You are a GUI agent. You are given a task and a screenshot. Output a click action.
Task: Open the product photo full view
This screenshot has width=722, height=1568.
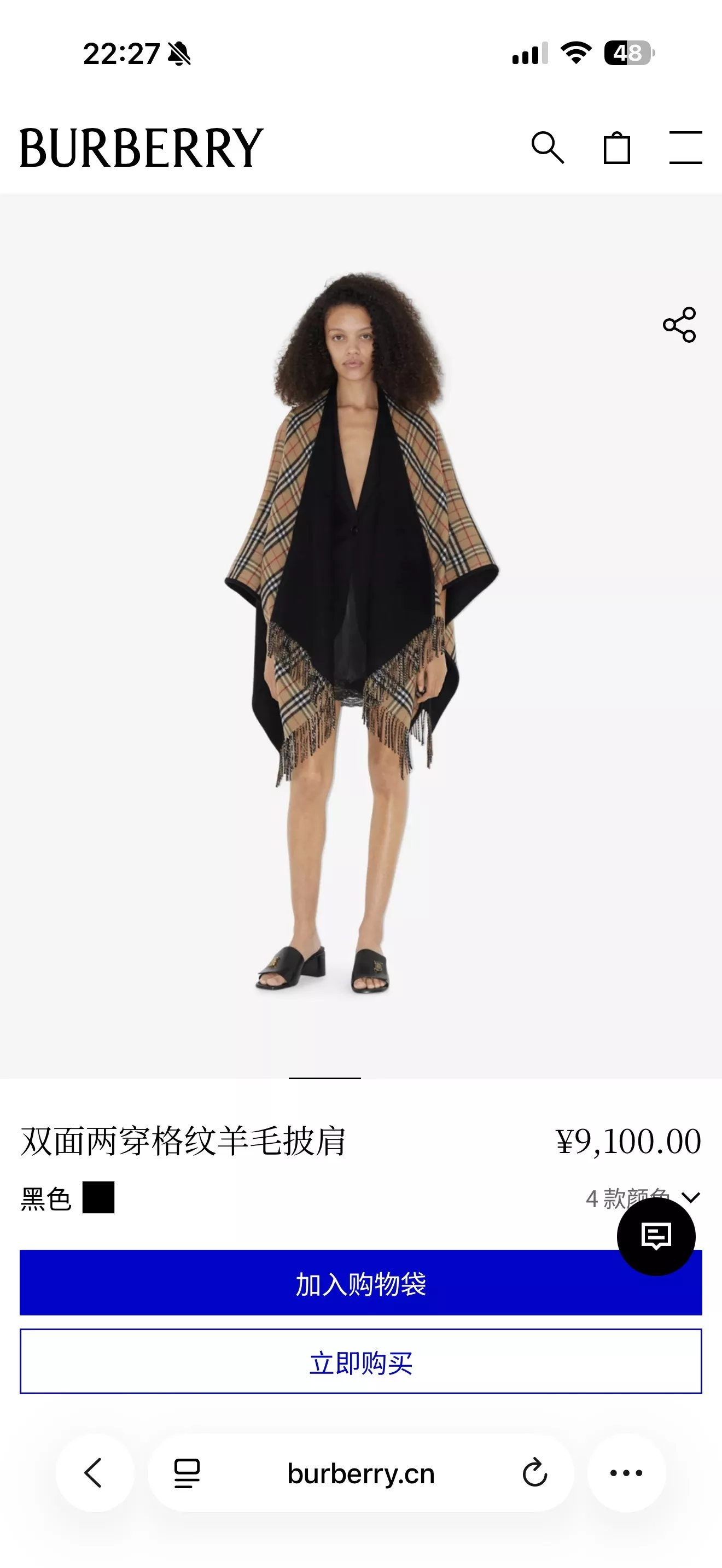coord(361,636)
